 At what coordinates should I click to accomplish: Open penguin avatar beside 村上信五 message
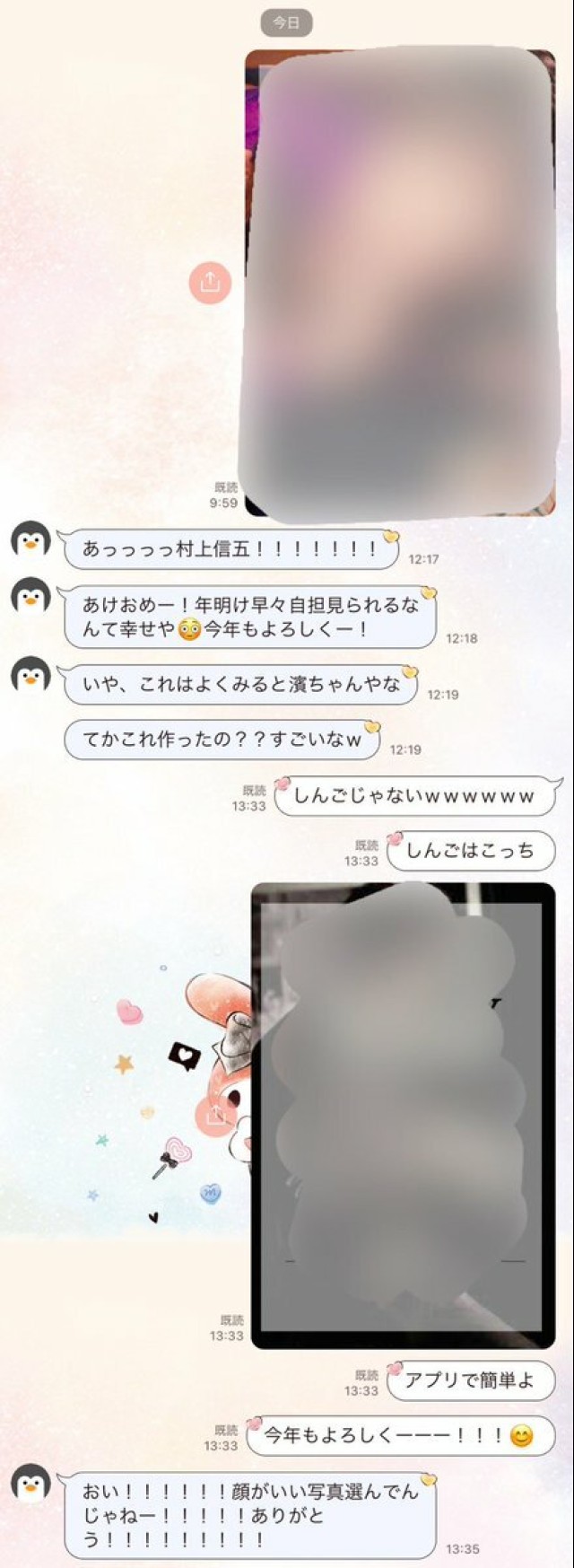coord(30,540)
